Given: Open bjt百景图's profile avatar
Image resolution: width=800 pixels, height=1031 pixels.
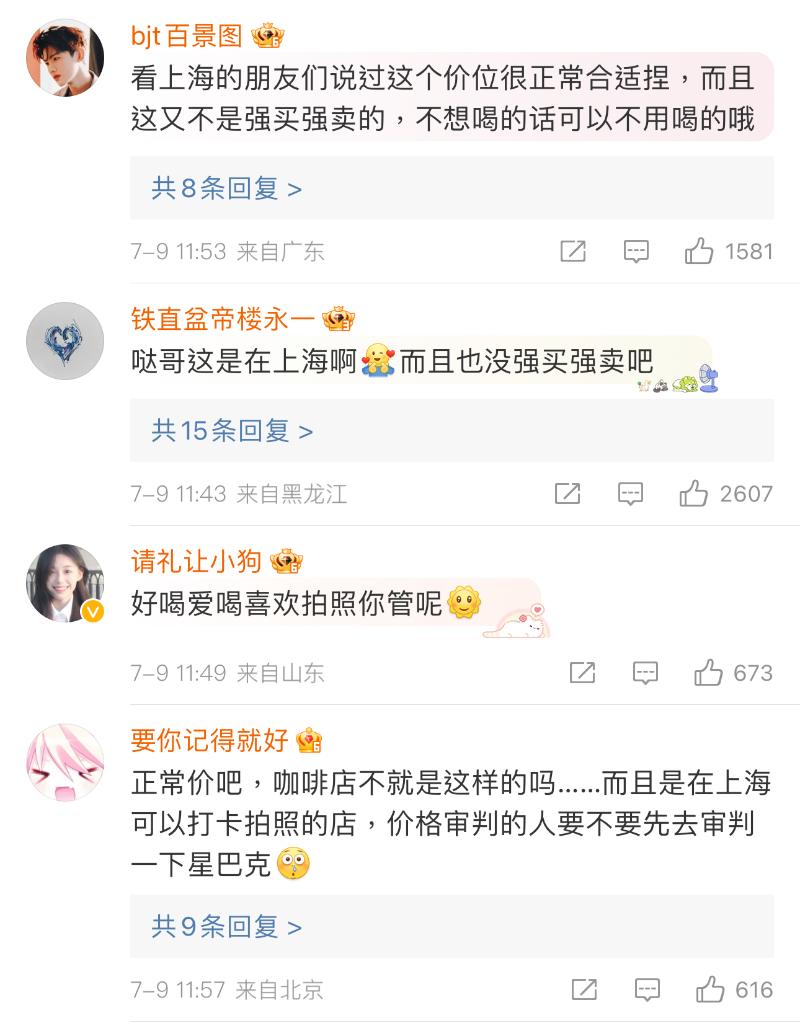Looking at the screenshot, I should click(x=65, y=58).
